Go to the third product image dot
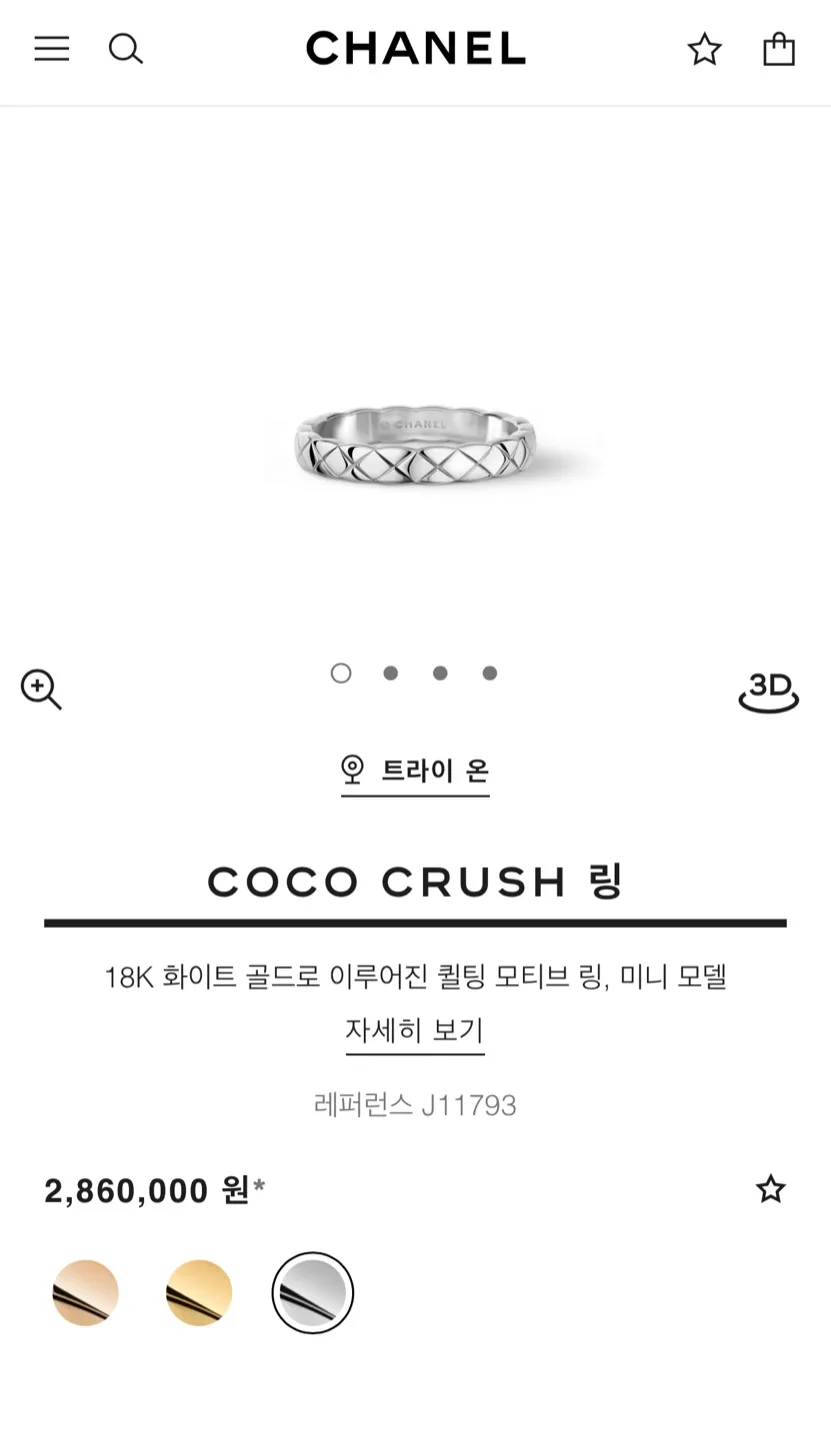 coord(440,673)
